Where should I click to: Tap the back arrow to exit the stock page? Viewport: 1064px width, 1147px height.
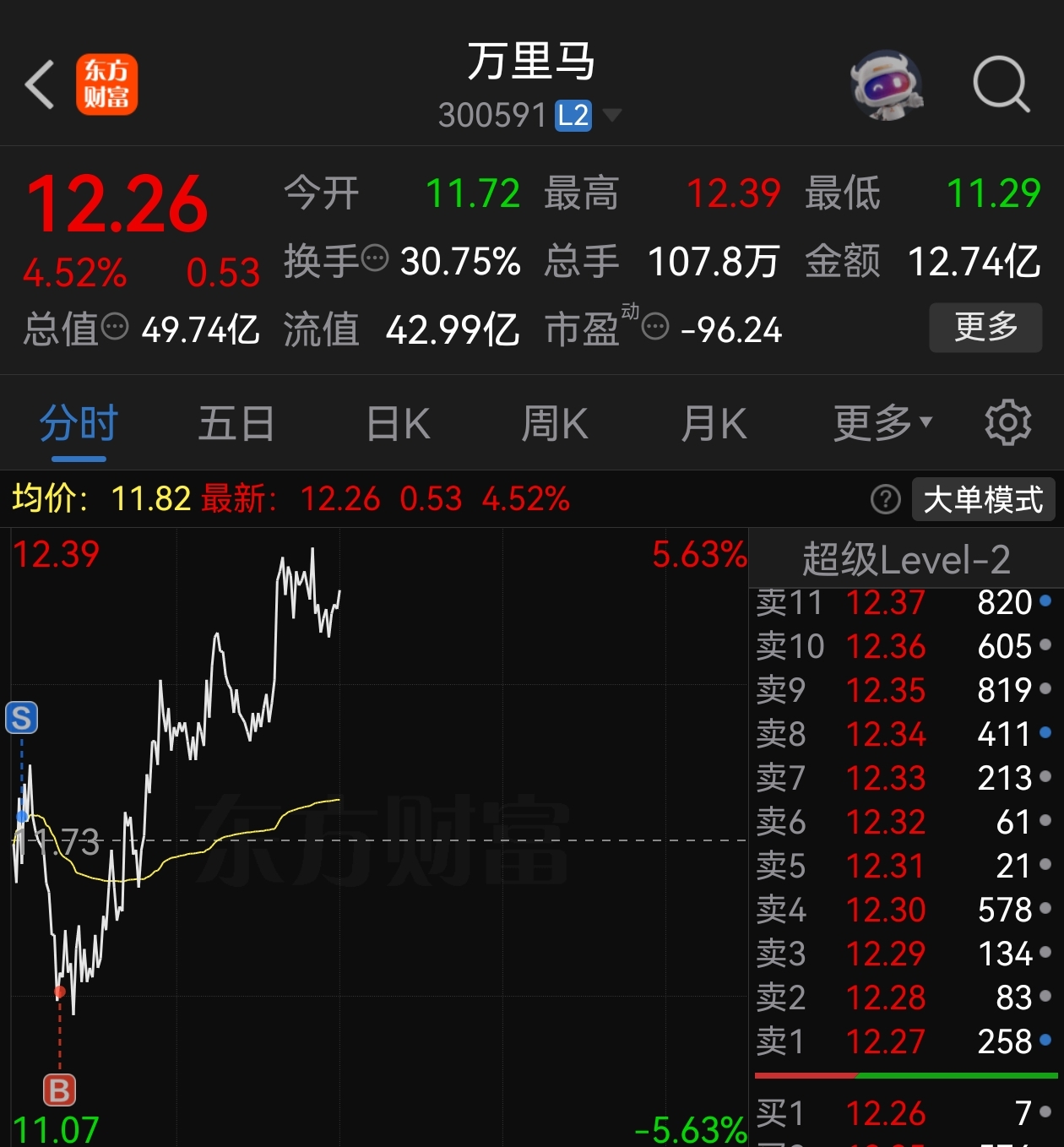pyautogui.click(x=40, y=85)
